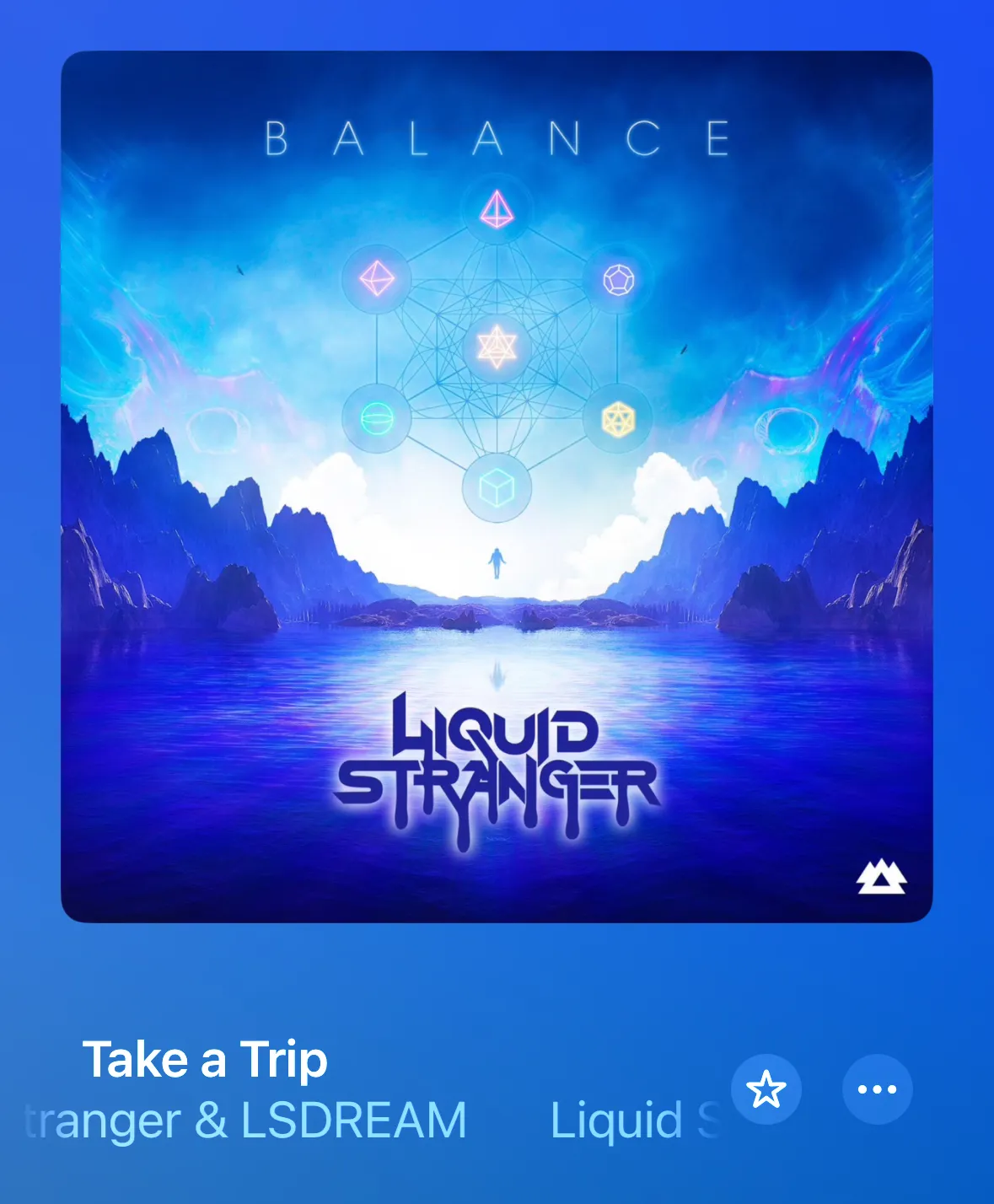The width and height of the screenshot is (994, 1204).
Task: Favorite the song with the star icon
Action: (x=766, y=1089)
